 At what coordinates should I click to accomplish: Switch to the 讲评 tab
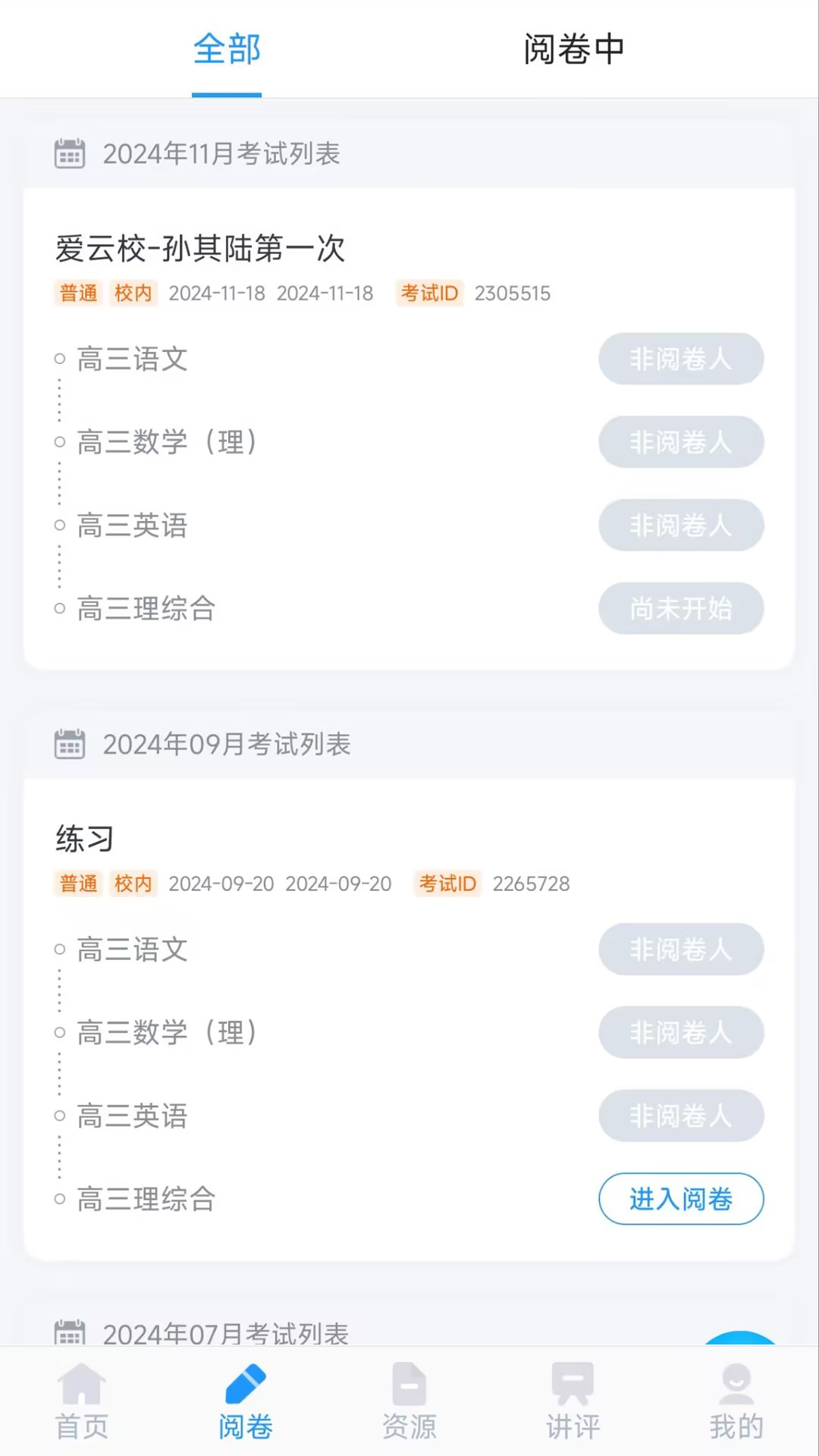(x=573, y=1401)
